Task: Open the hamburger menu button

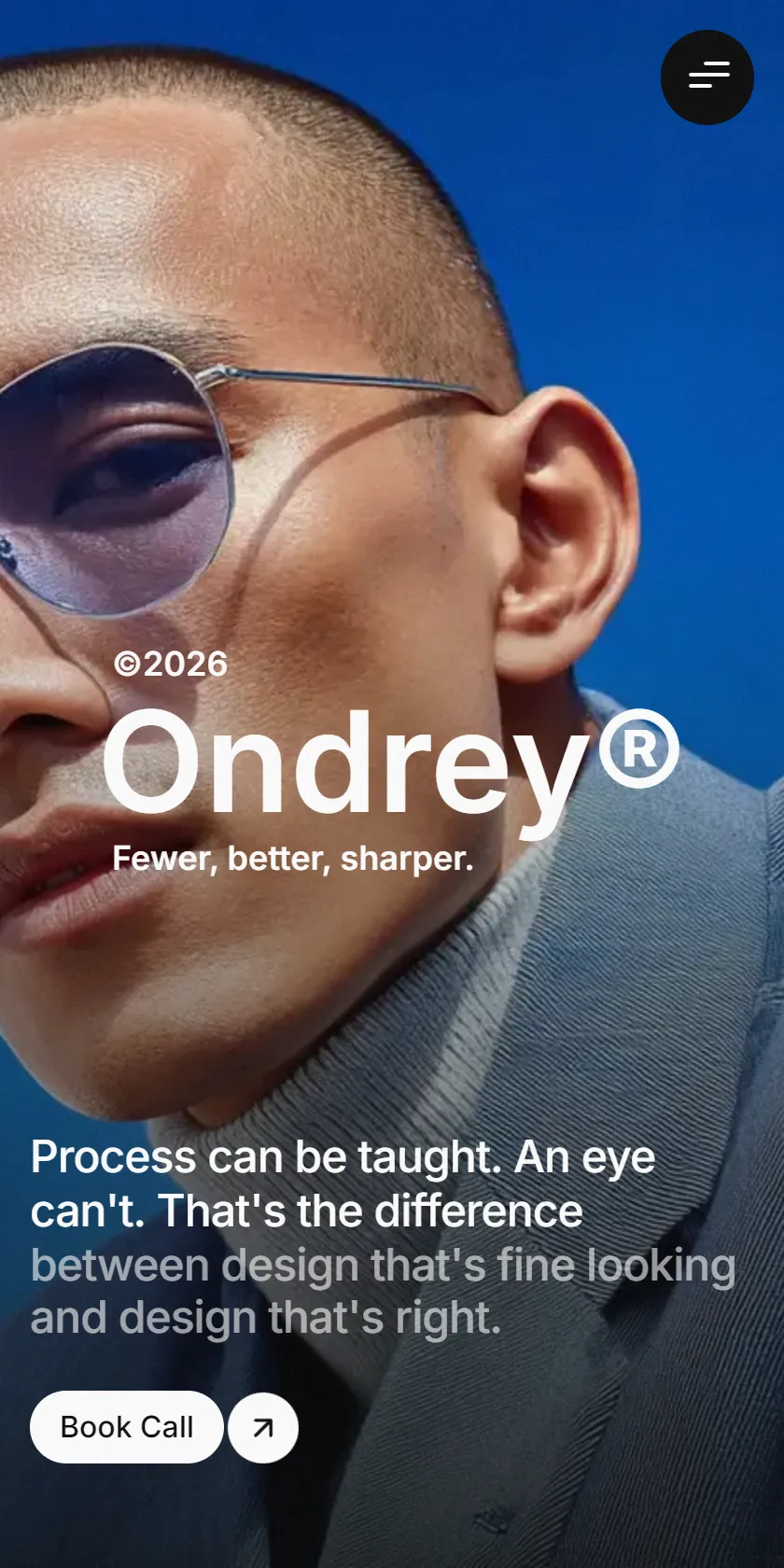Action: pos(707,77)
